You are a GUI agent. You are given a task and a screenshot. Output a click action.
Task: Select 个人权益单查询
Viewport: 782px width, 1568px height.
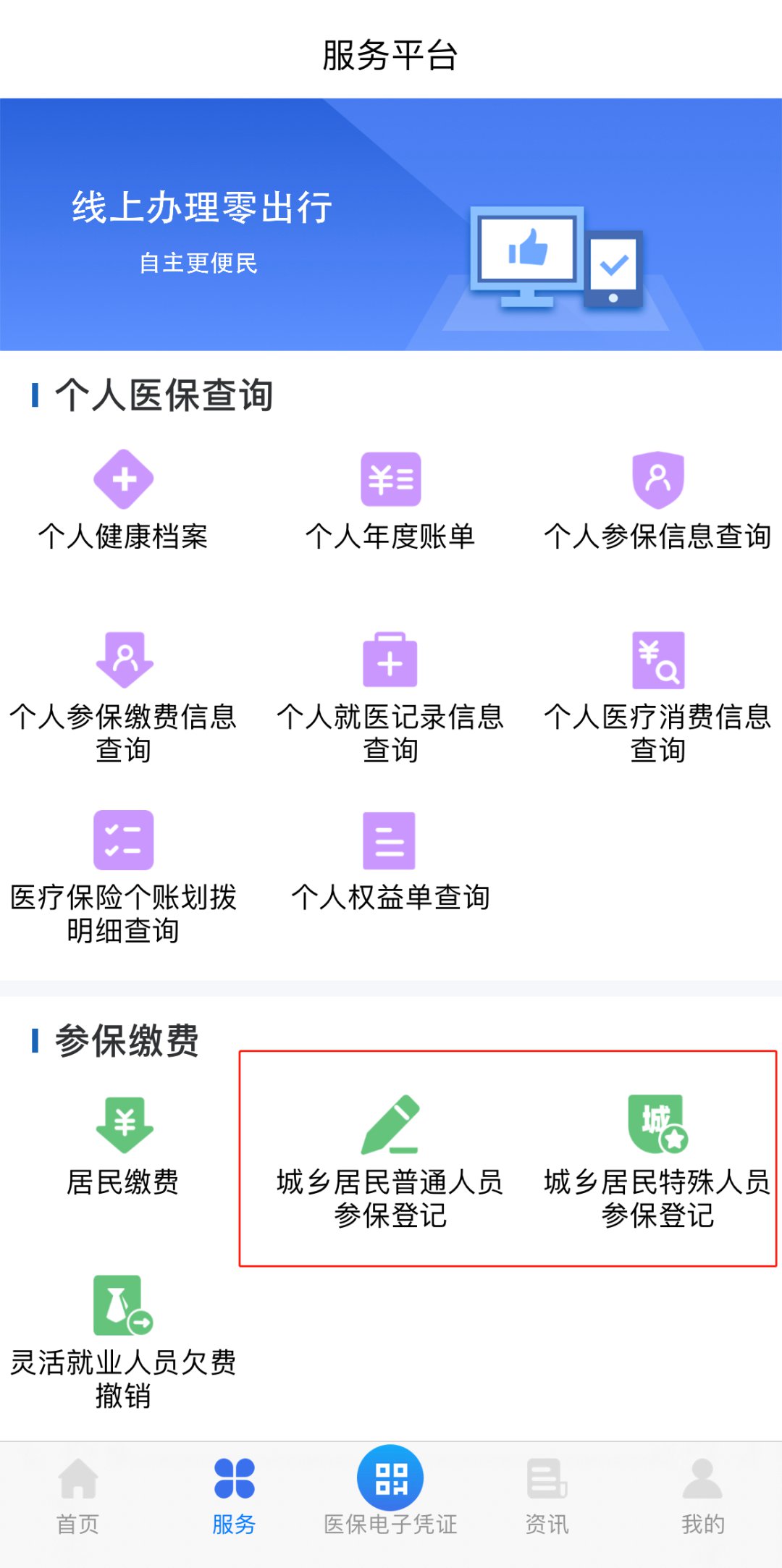coord(390,861)
